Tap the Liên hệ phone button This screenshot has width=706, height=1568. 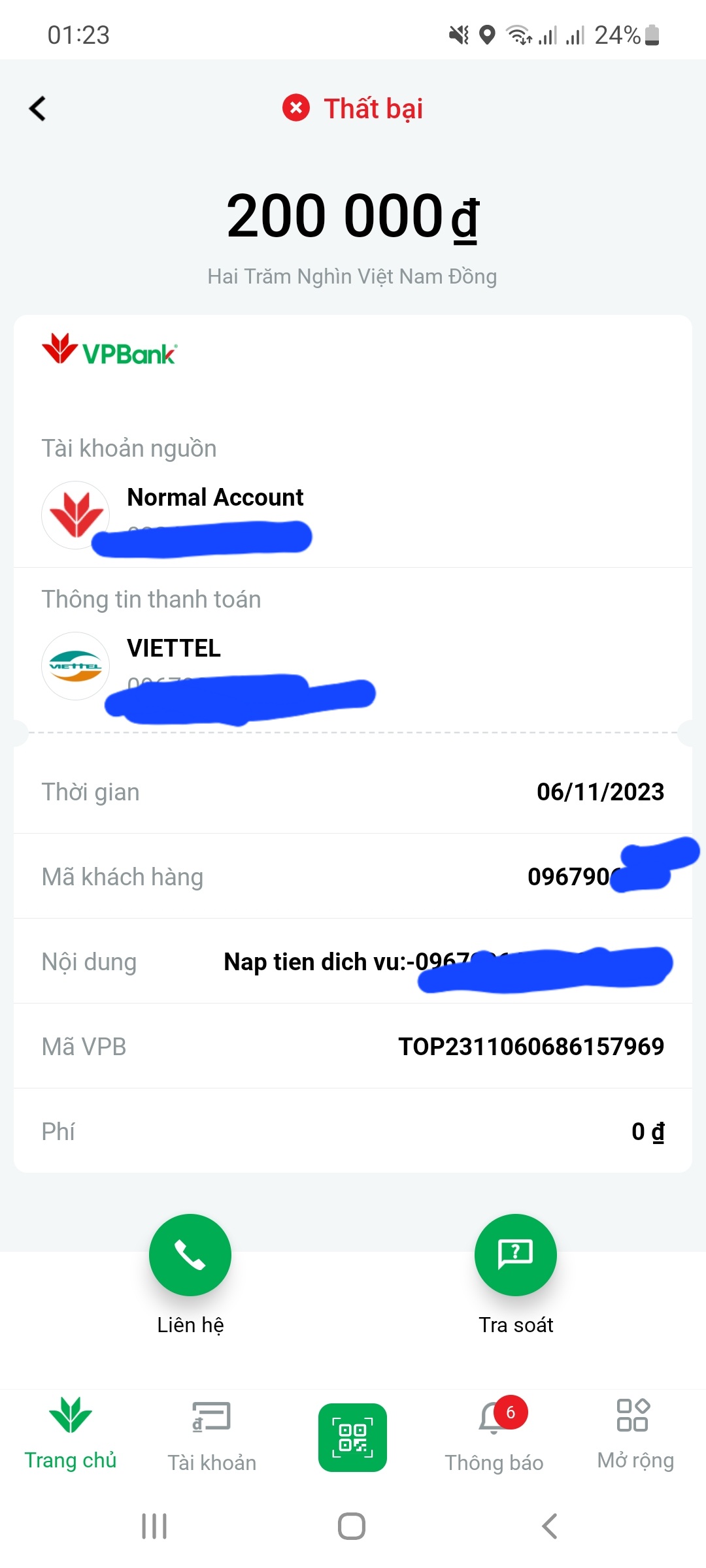coord(190,1255)
